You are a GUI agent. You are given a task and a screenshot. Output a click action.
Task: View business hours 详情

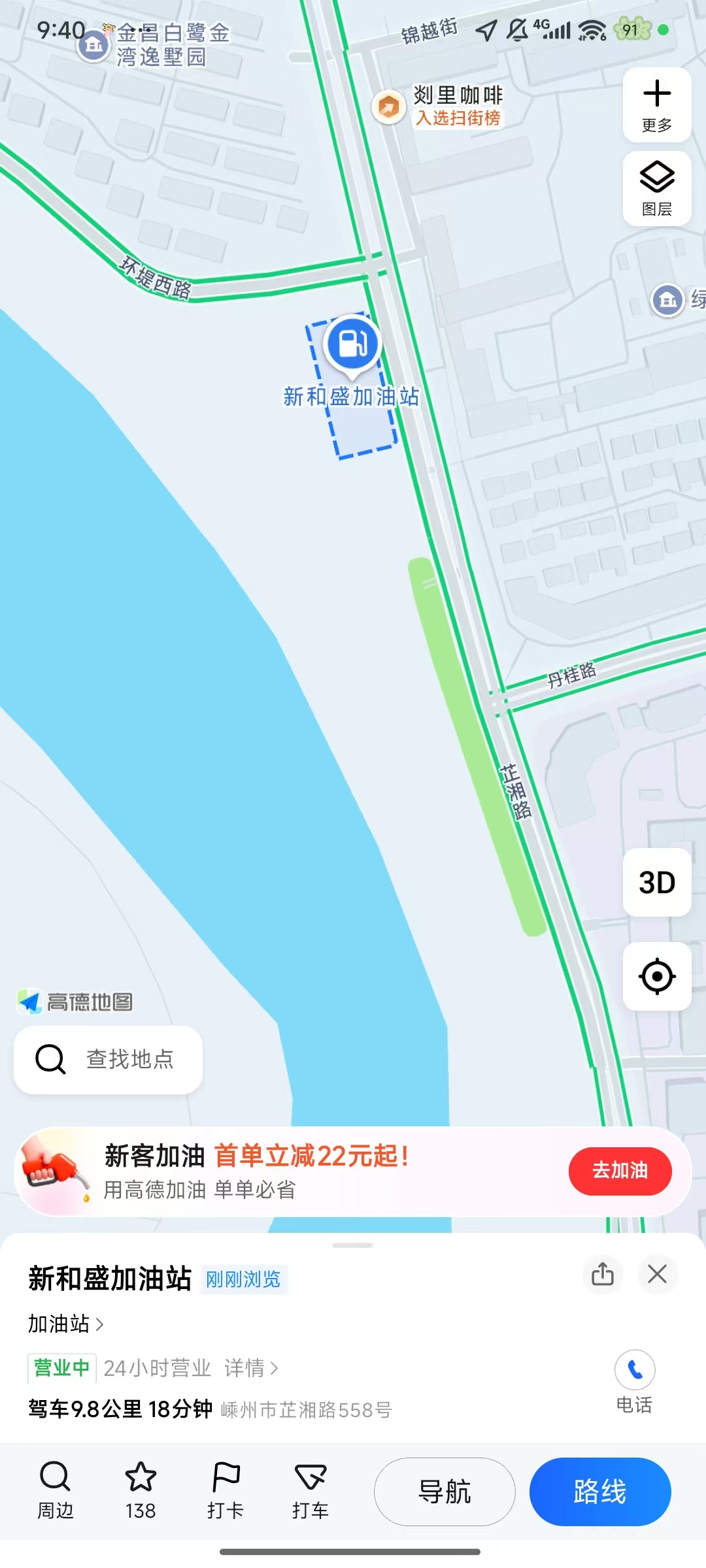click(x=251, y=1367)
